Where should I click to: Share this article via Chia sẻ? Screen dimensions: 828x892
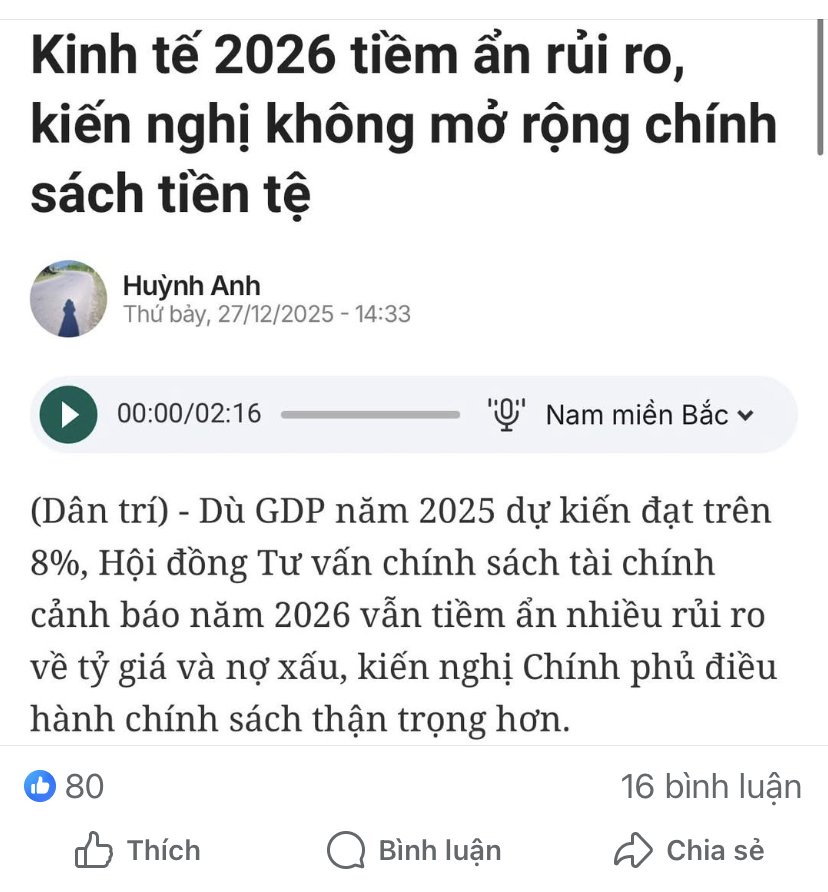[689, 851]
